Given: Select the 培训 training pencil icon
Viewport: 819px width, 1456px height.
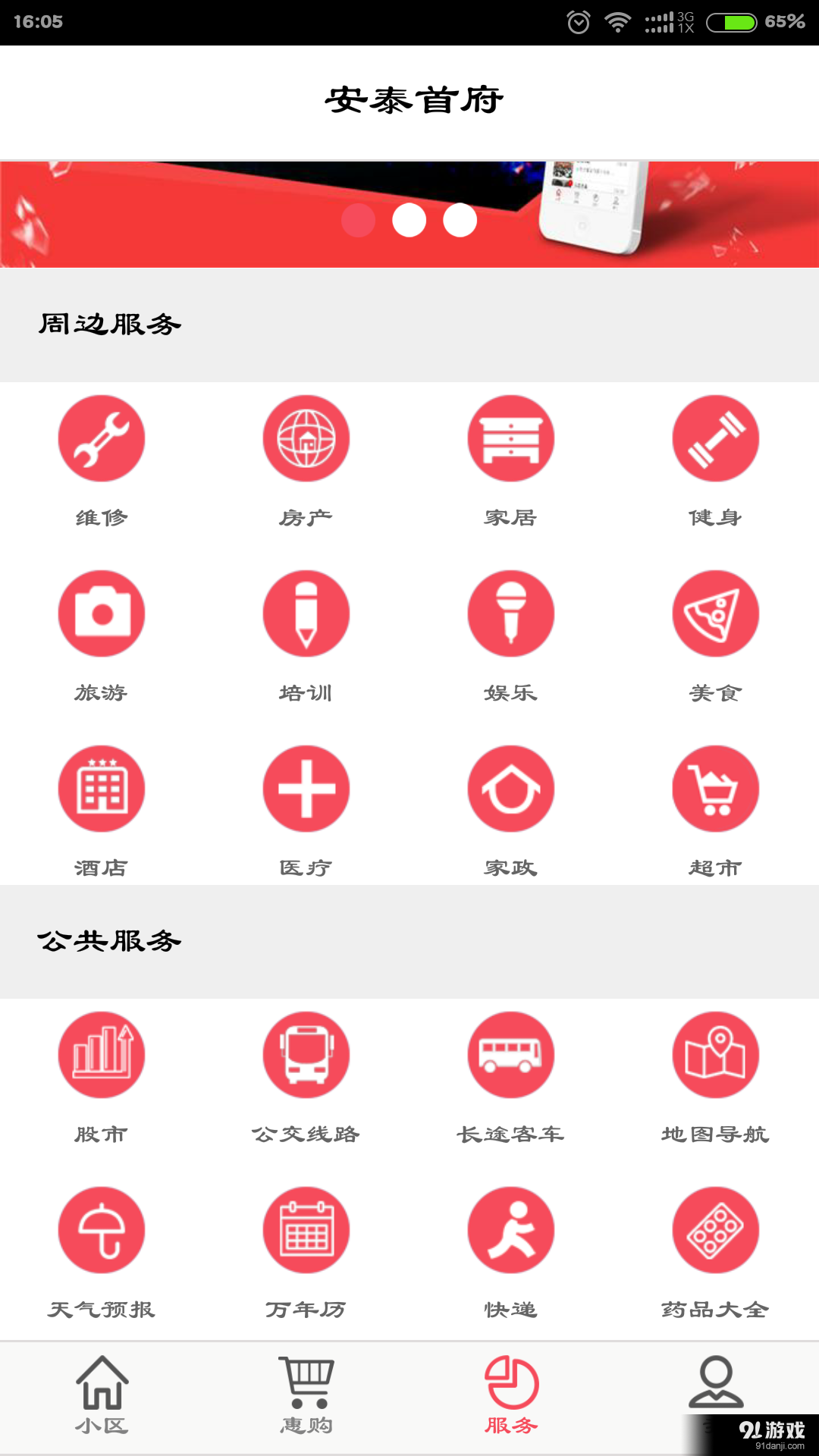Looking at the screenshot, I should pyautogui.click(x=306, y=613).
